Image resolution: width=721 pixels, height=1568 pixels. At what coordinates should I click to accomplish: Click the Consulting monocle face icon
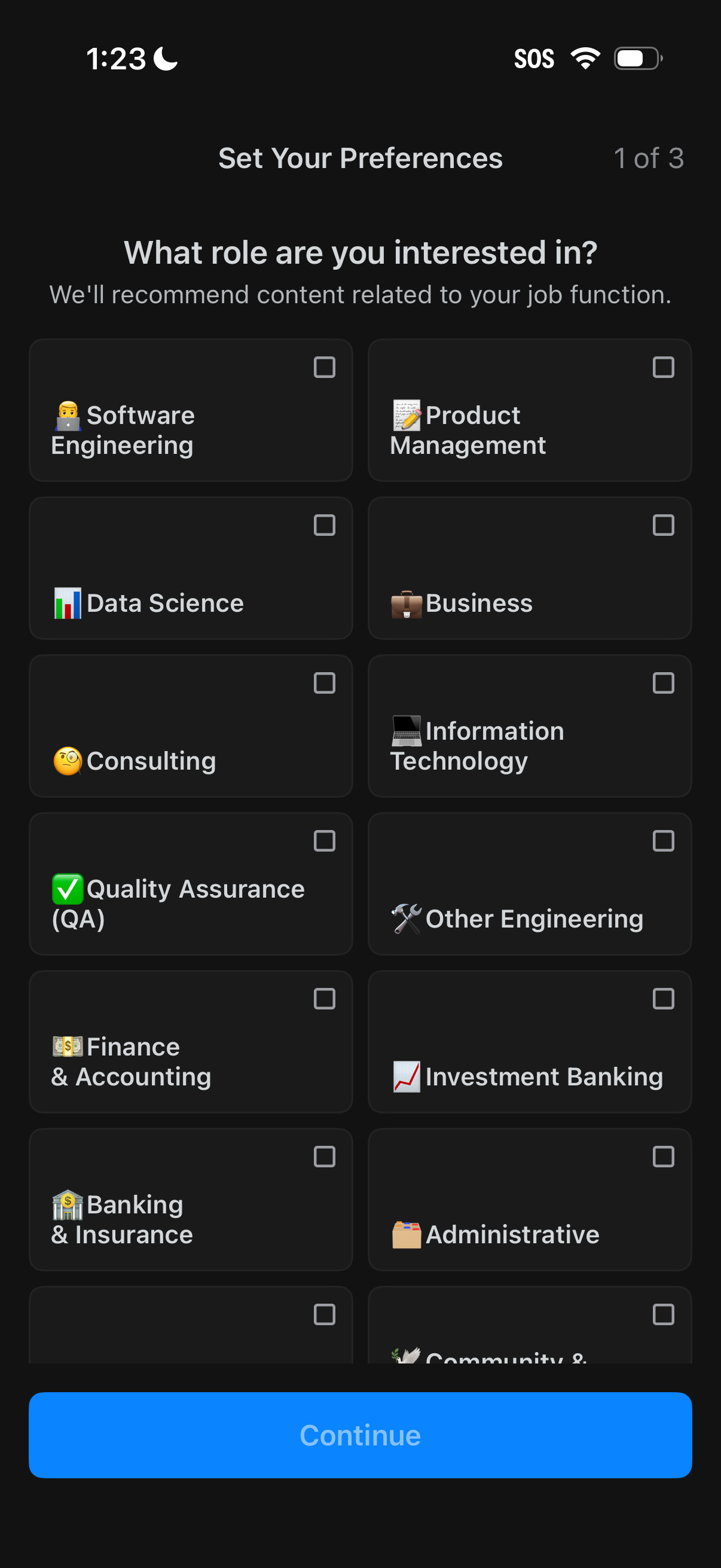[x=67, y=759]
